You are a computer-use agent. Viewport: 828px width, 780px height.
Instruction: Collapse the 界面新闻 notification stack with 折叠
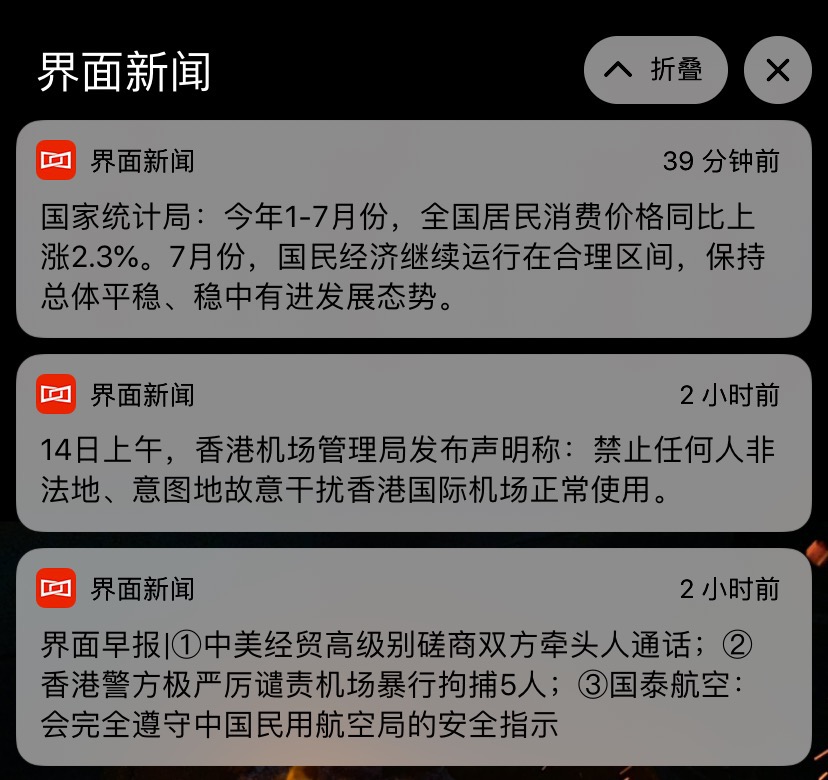655,70
